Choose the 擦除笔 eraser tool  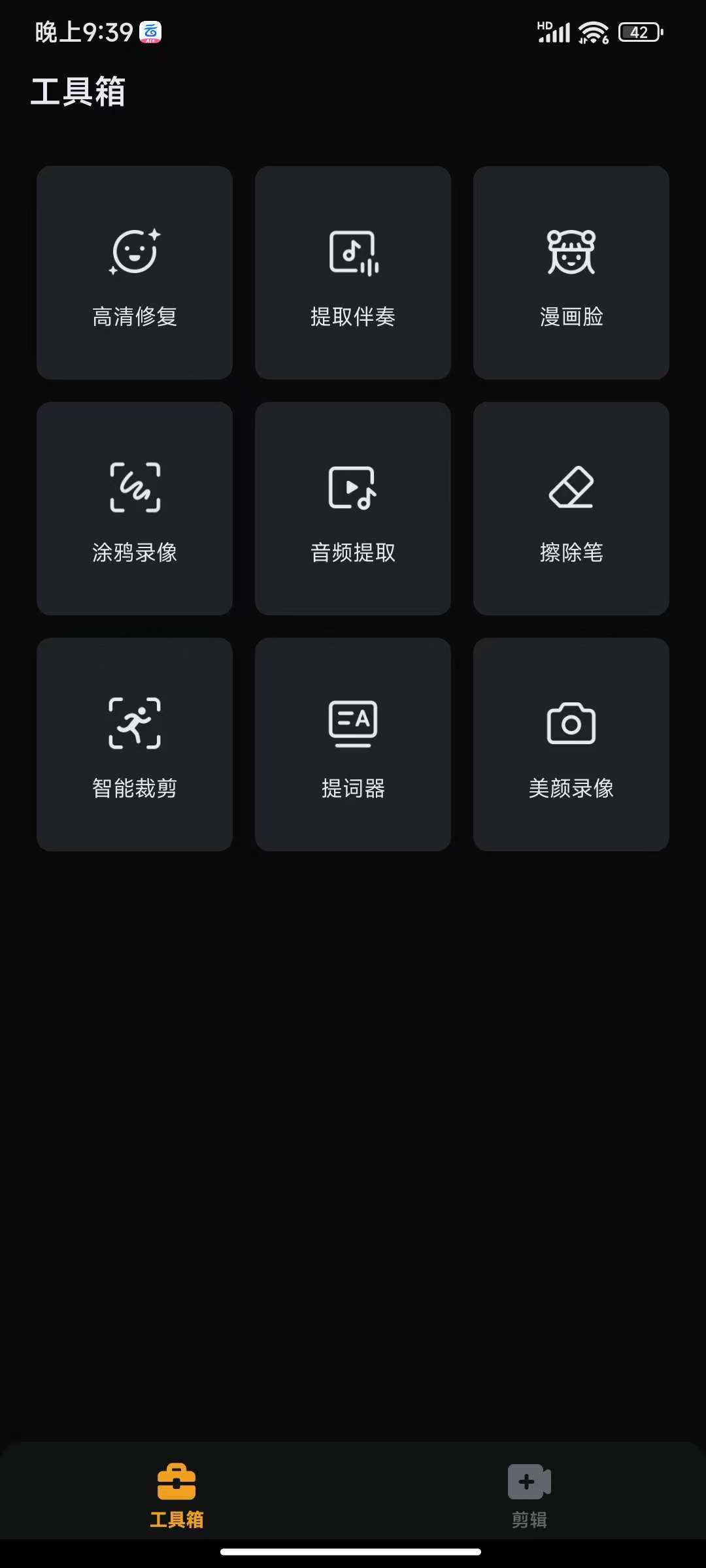click(571, 508)
